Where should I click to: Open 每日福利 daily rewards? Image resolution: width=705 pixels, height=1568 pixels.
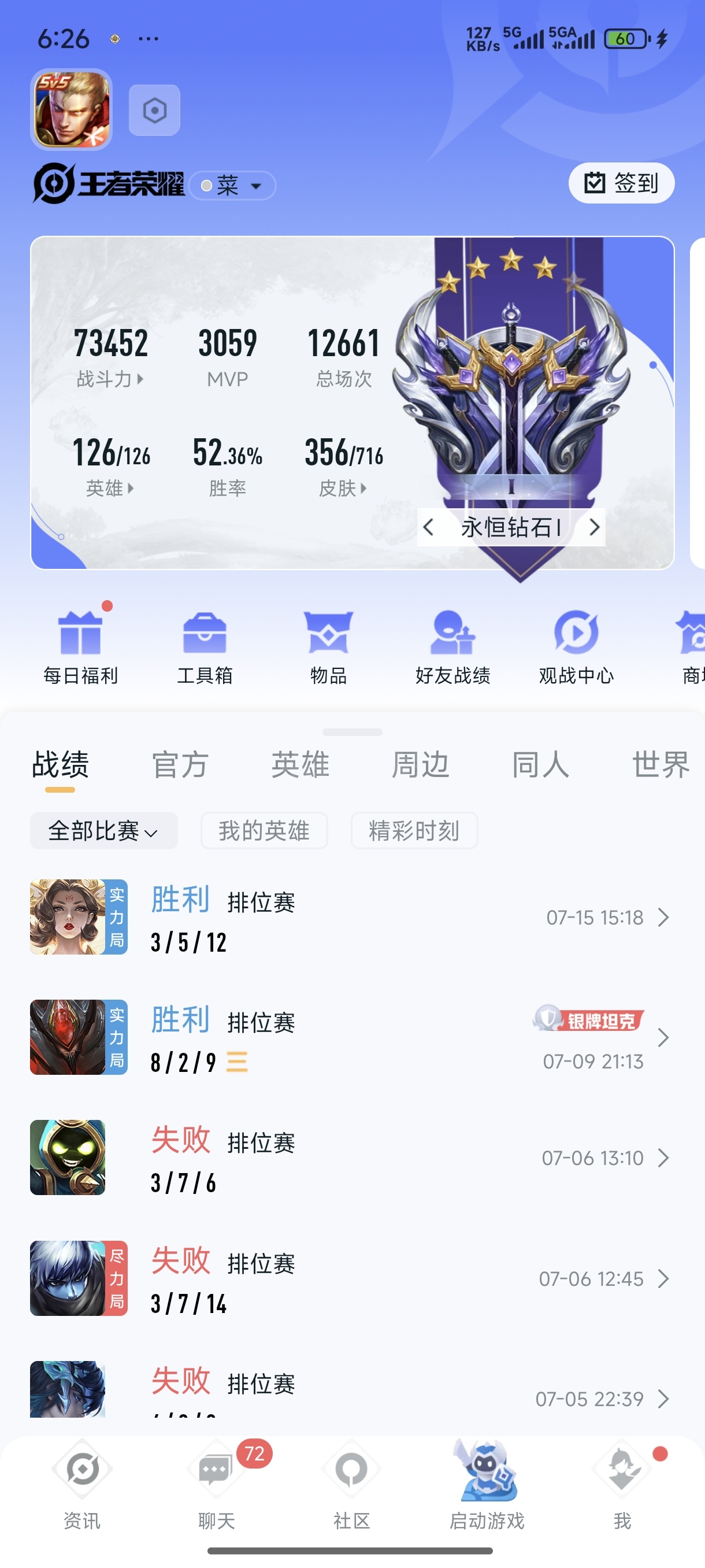tap(80, 648)
